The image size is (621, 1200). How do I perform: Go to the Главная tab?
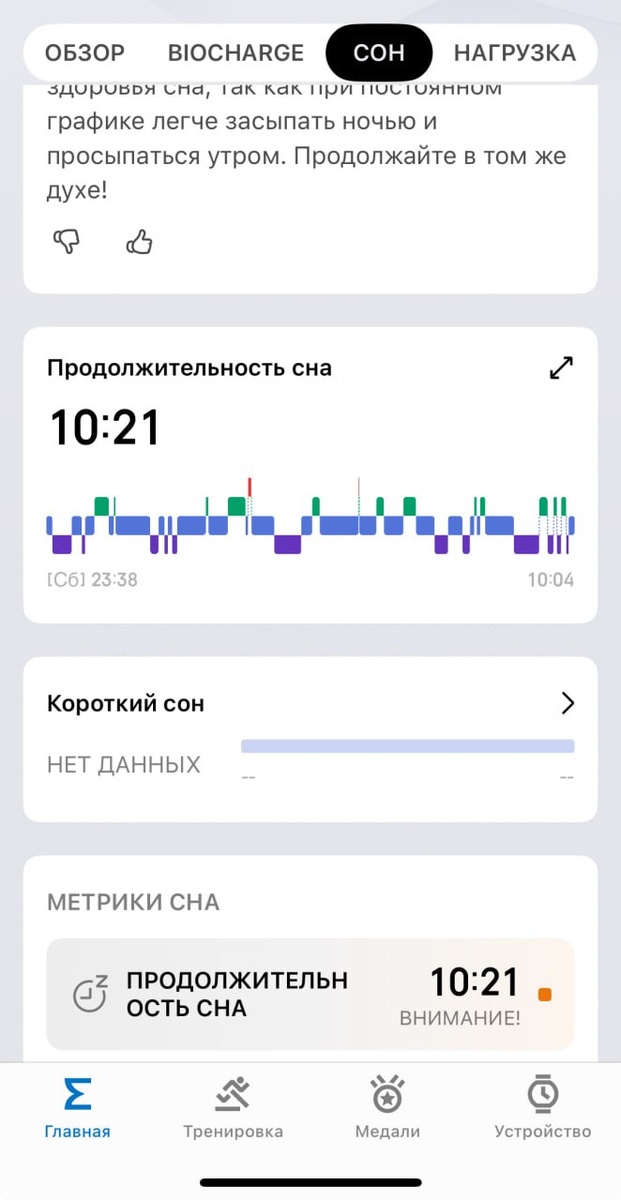point(77,1108)
